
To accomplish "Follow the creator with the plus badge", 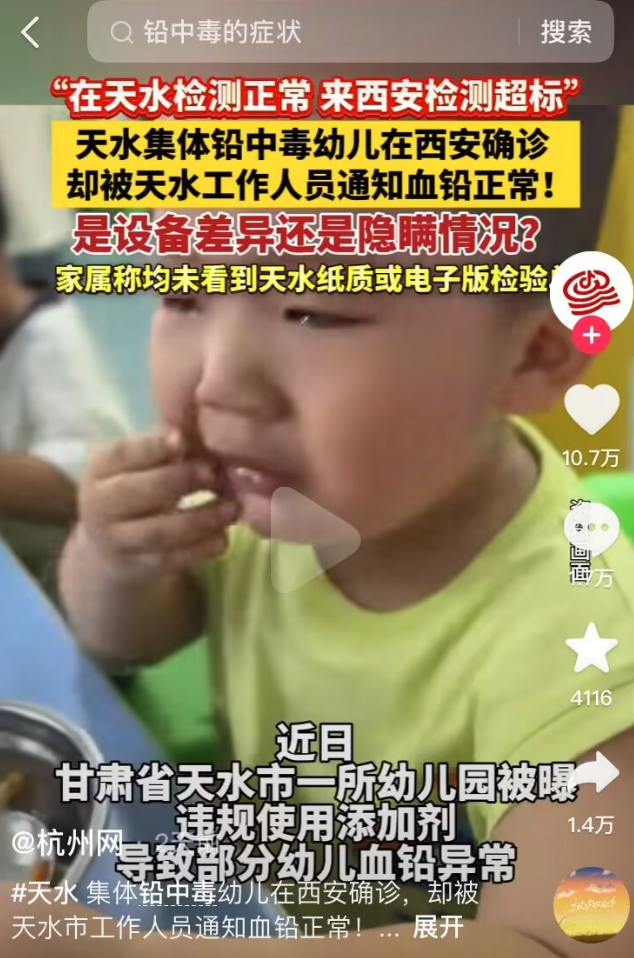I will 591,336.
